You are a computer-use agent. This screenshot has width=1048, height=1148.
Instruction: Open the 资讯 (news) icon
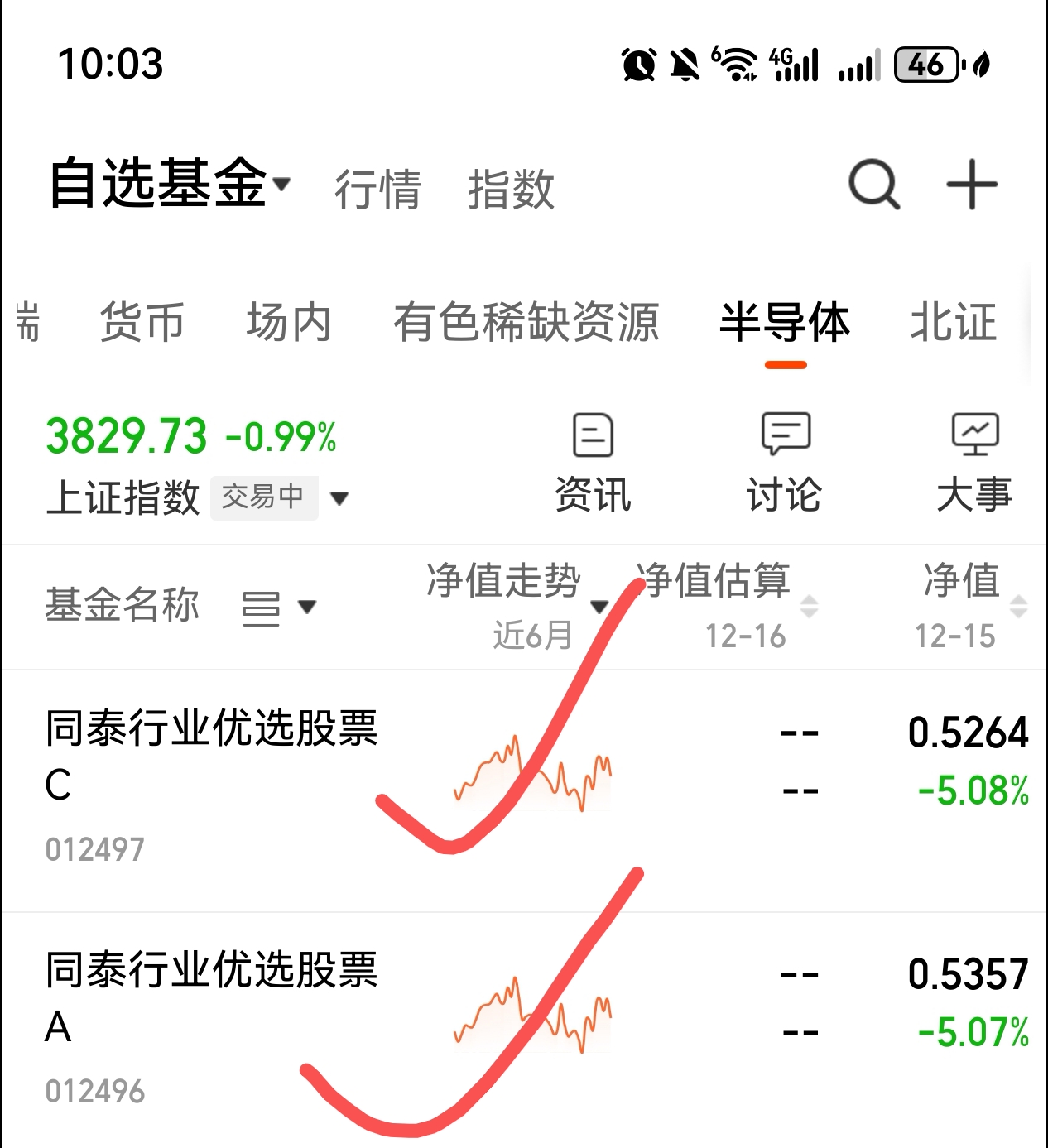pos(594,459)
